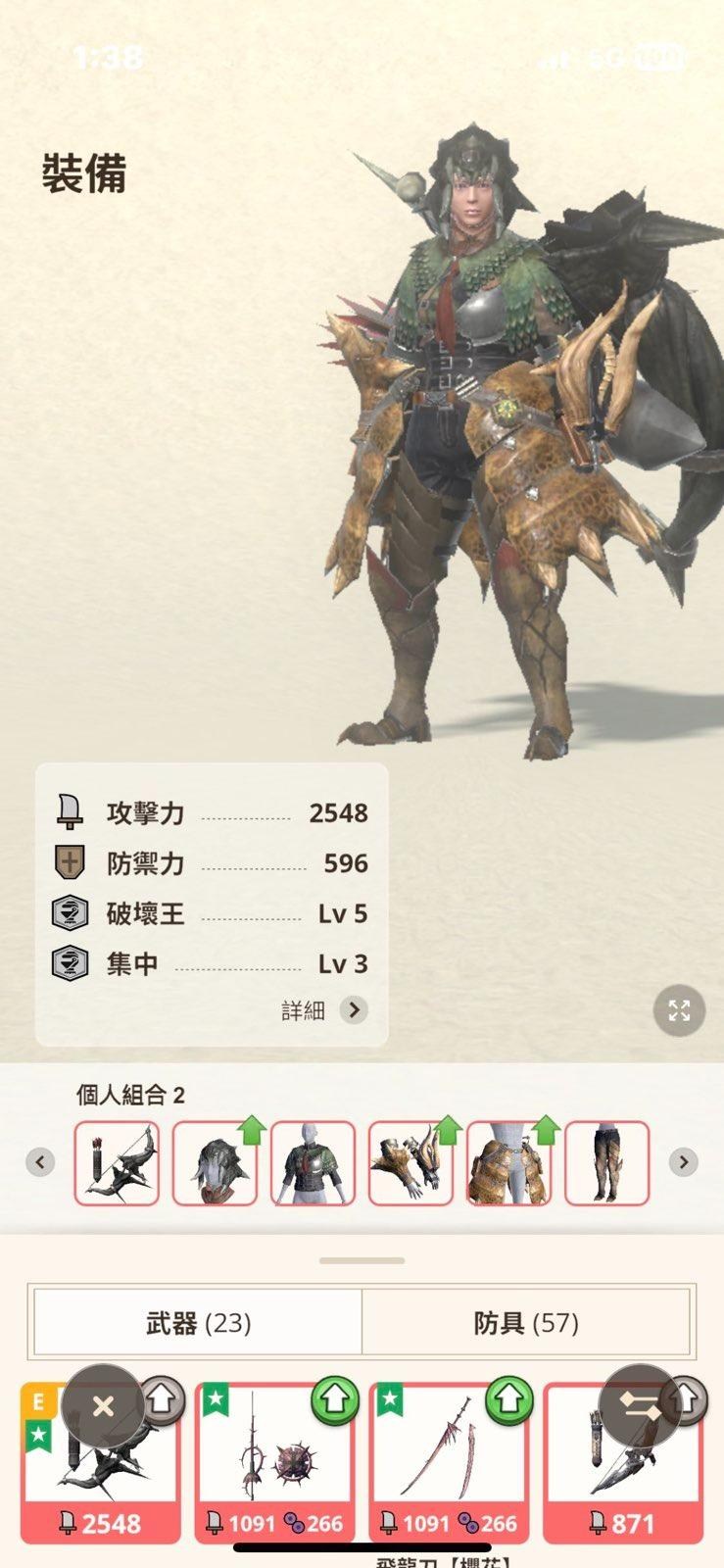Select the helmet slot in loadout

(215, 1163)
